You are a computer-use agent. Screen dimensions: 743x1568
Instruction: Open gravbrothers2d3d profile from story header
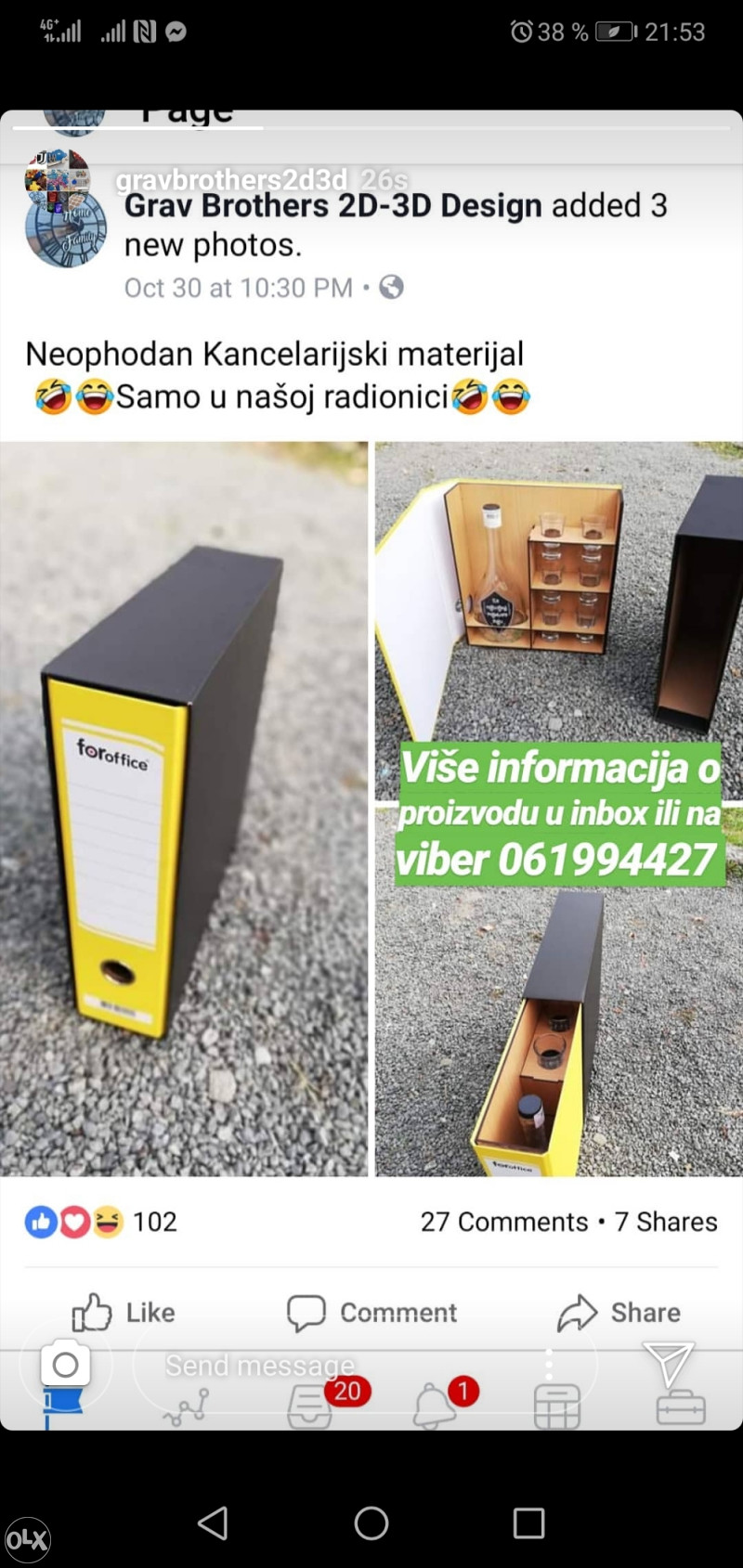[x=230, y=179]
